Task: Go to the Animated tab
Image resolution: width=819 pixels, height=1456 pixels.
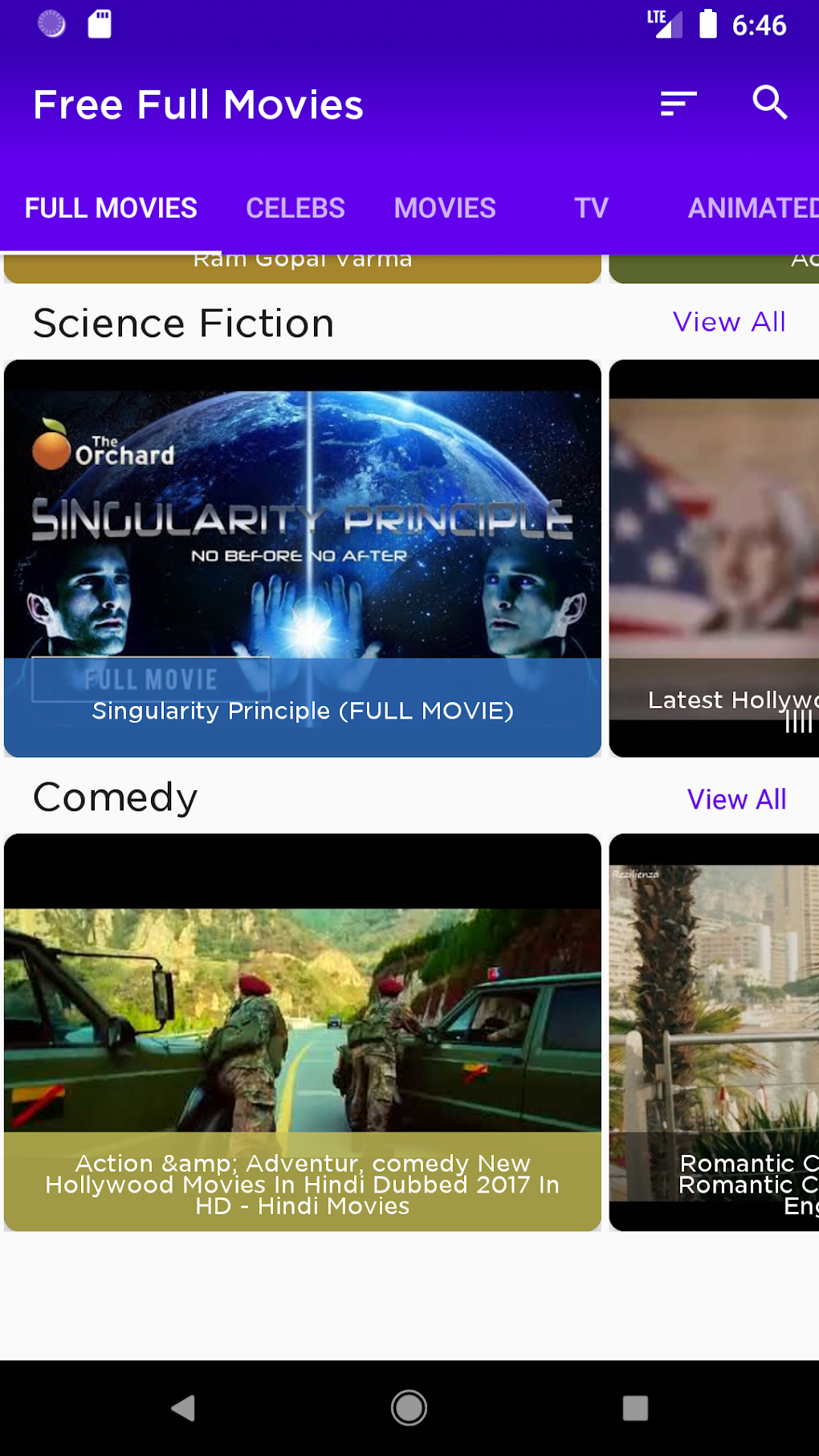Action: coord(752,208)
